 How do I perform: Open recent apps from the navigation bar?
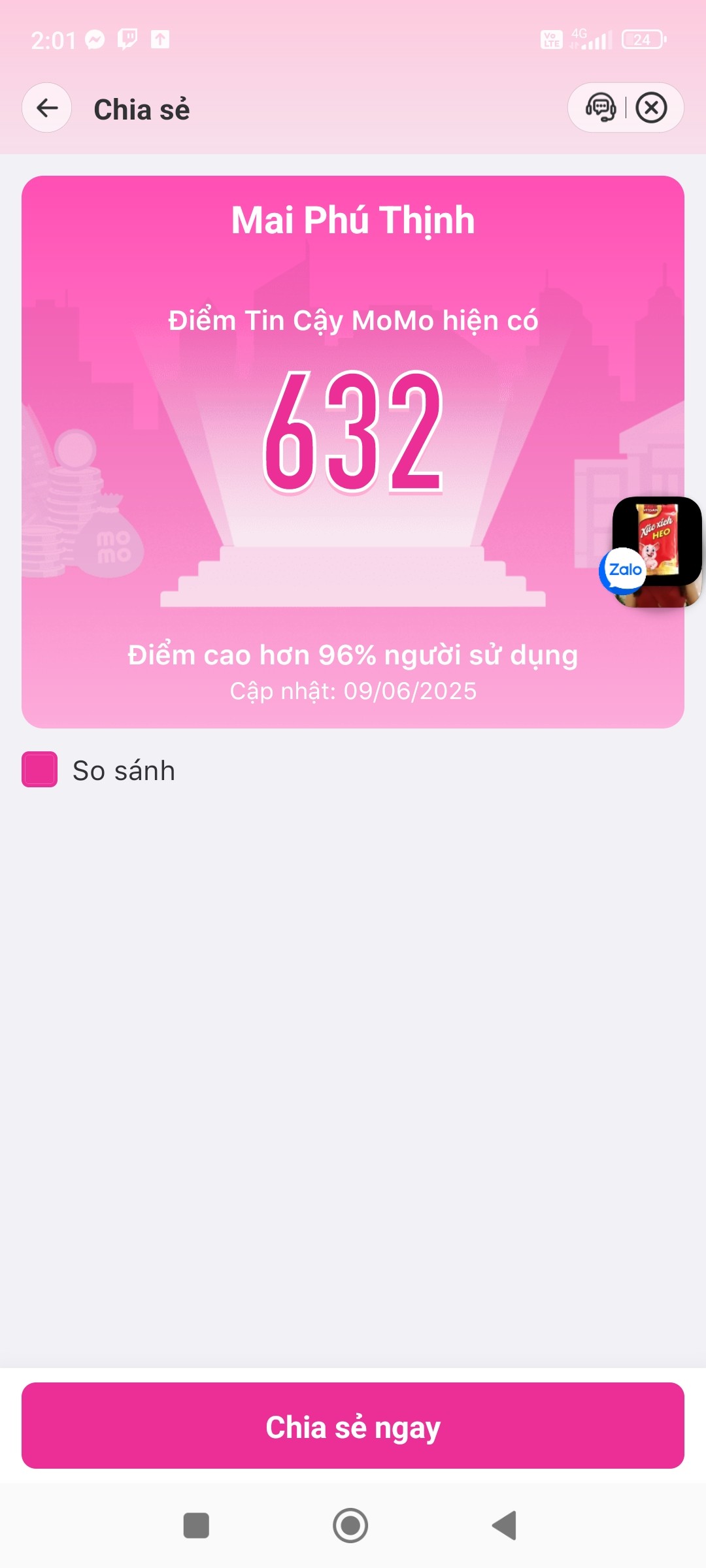click(x=196, y=1526)
